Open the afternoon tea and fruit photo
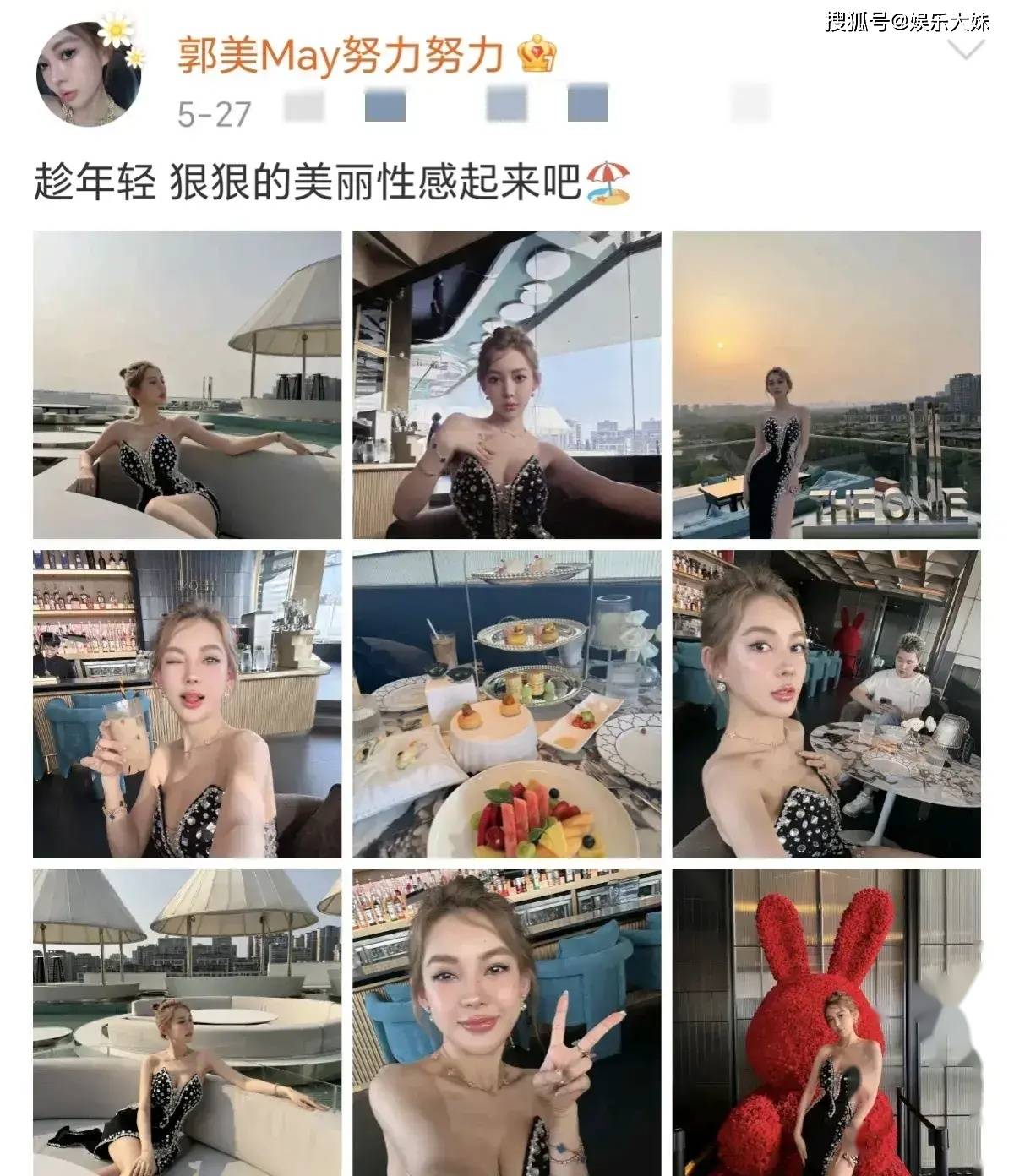 [506, 704]
